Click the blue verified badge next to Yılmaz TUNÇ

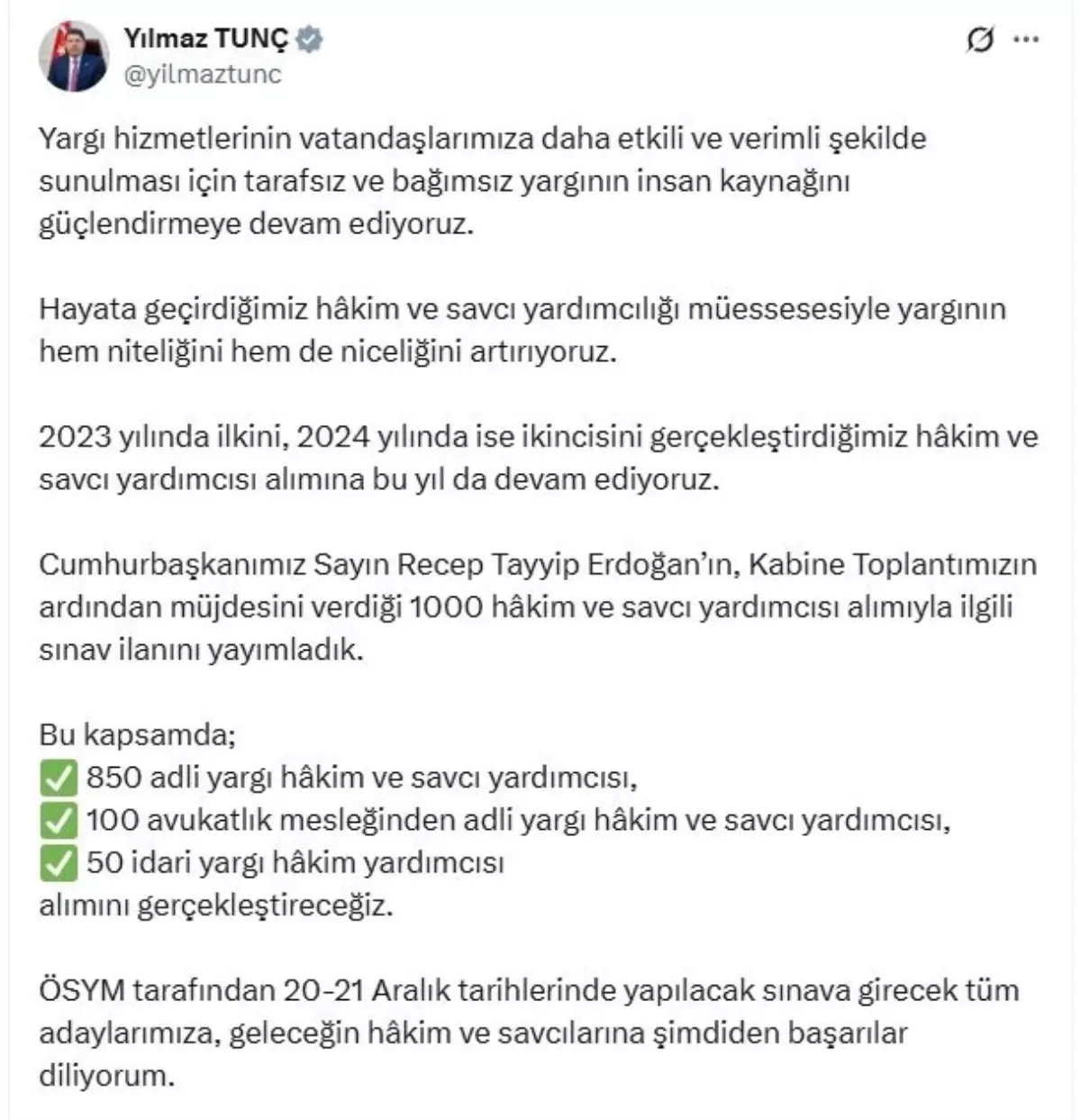(x=308, y=39)
